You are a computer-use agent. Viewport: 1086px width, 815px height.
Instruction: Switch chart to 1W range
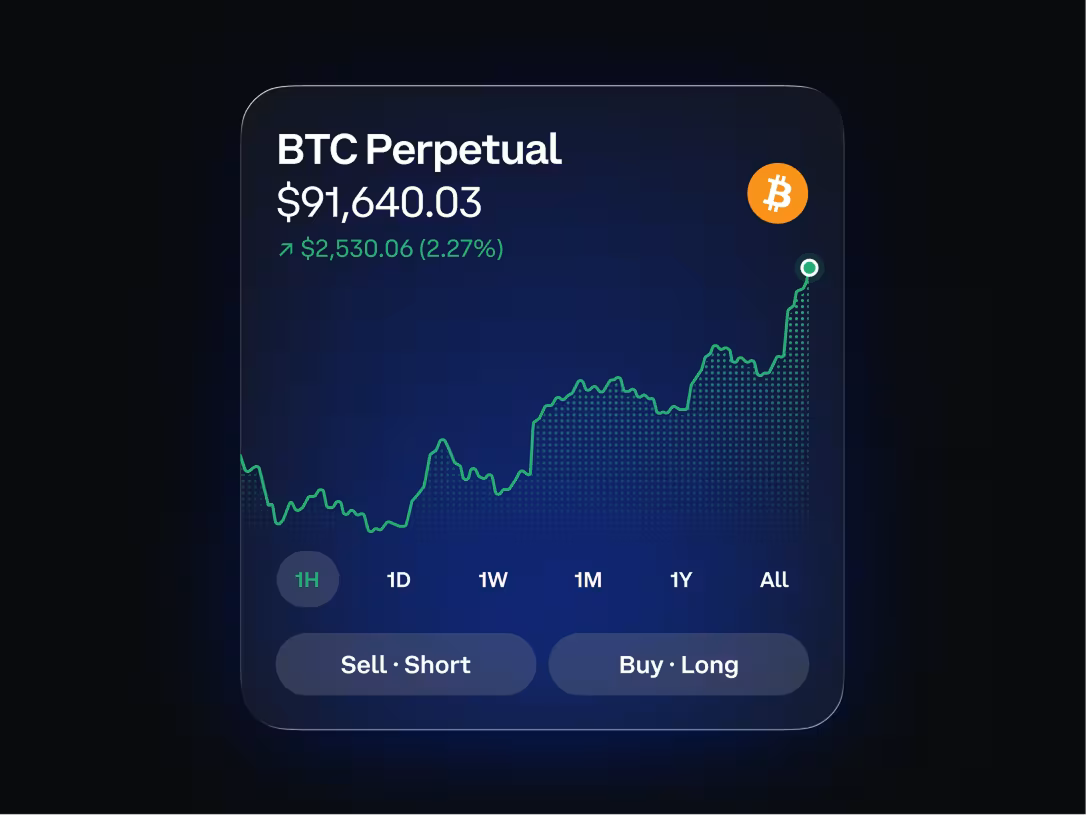(x=493, y=580)
